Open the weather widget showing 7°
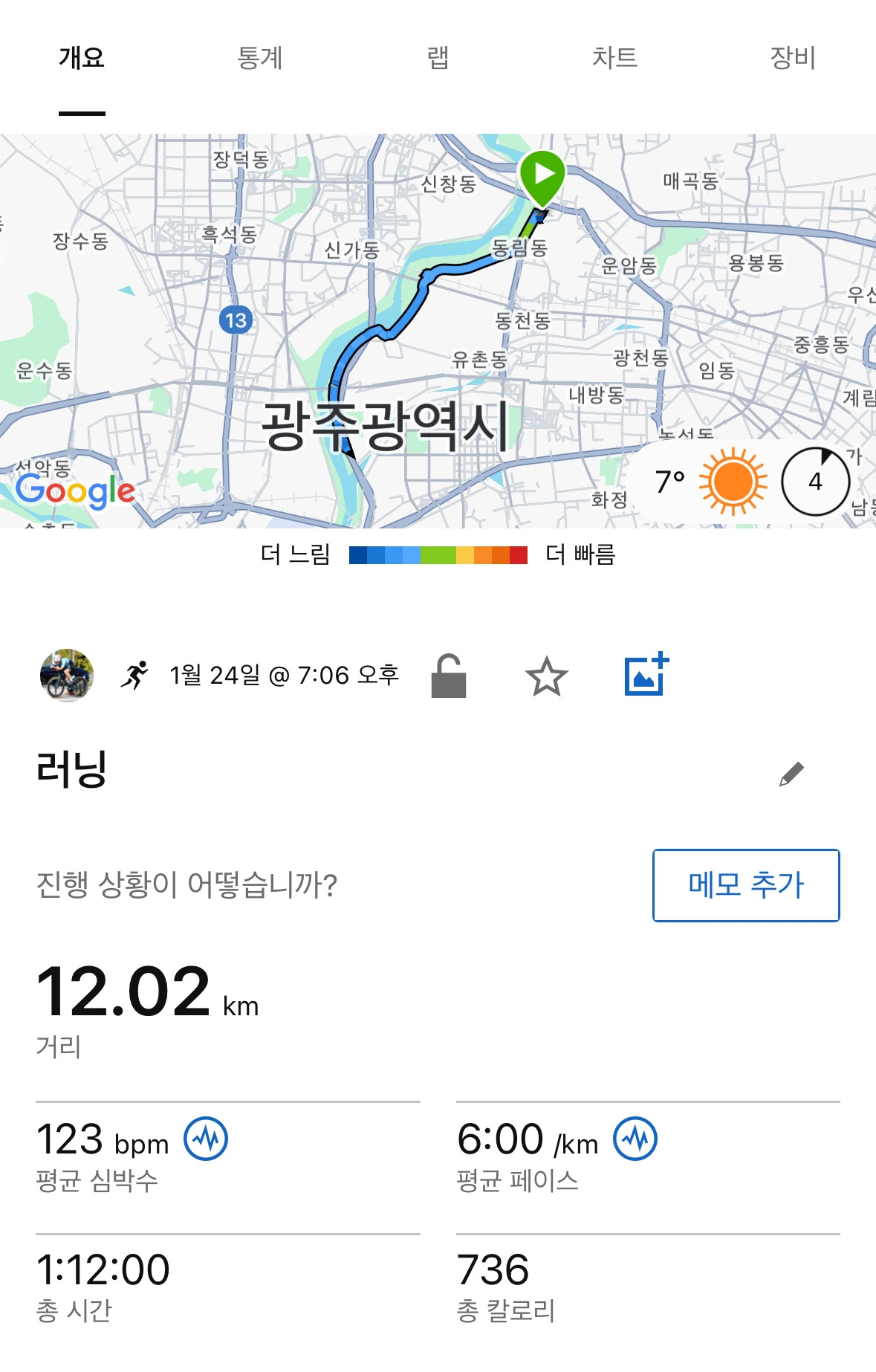The width and height of the screenshot is (876, 1372). [710, 482]
